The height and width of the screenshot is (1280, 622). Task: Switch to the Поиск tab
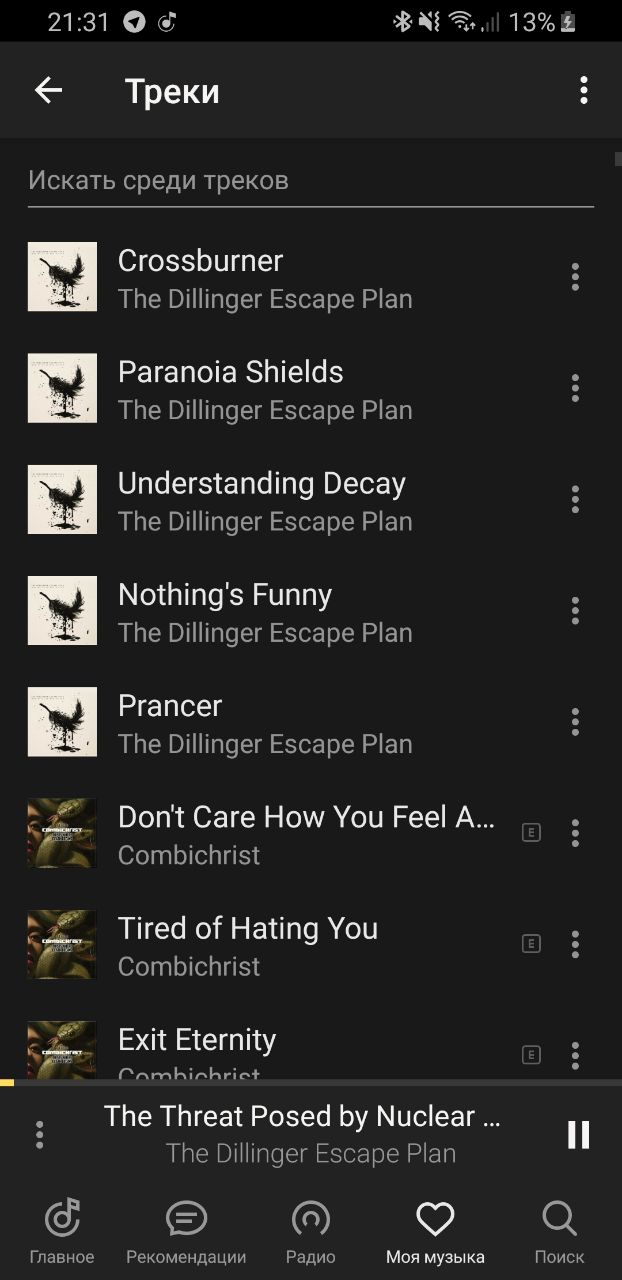pos(559,1232)
